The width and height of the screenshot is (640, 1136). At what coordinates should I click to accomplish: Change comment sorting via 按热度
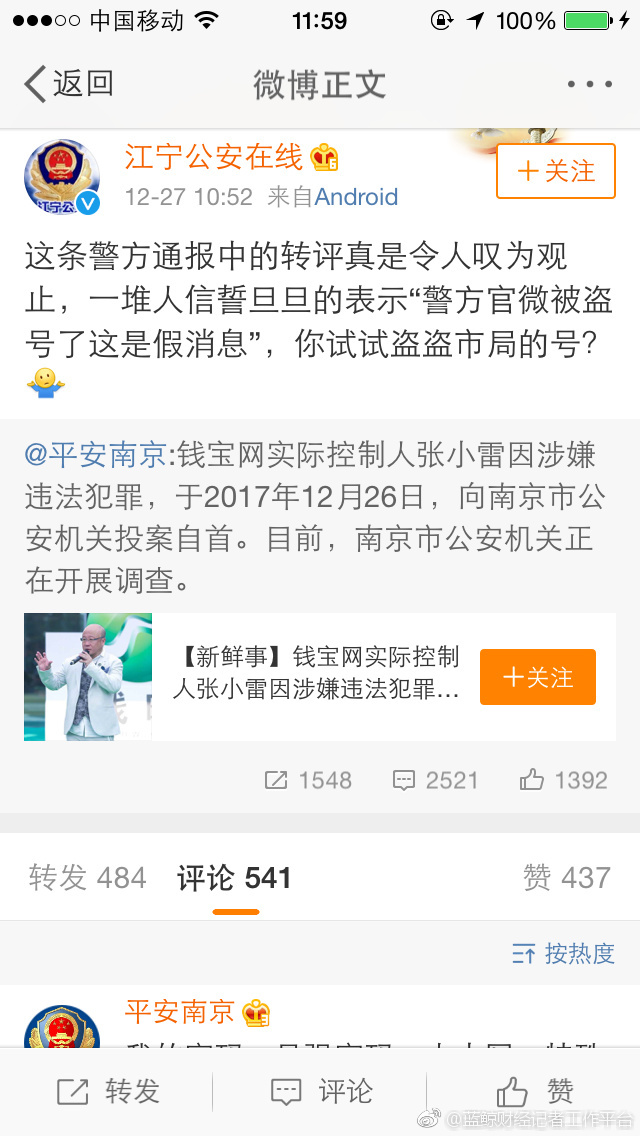coord(564,954)
